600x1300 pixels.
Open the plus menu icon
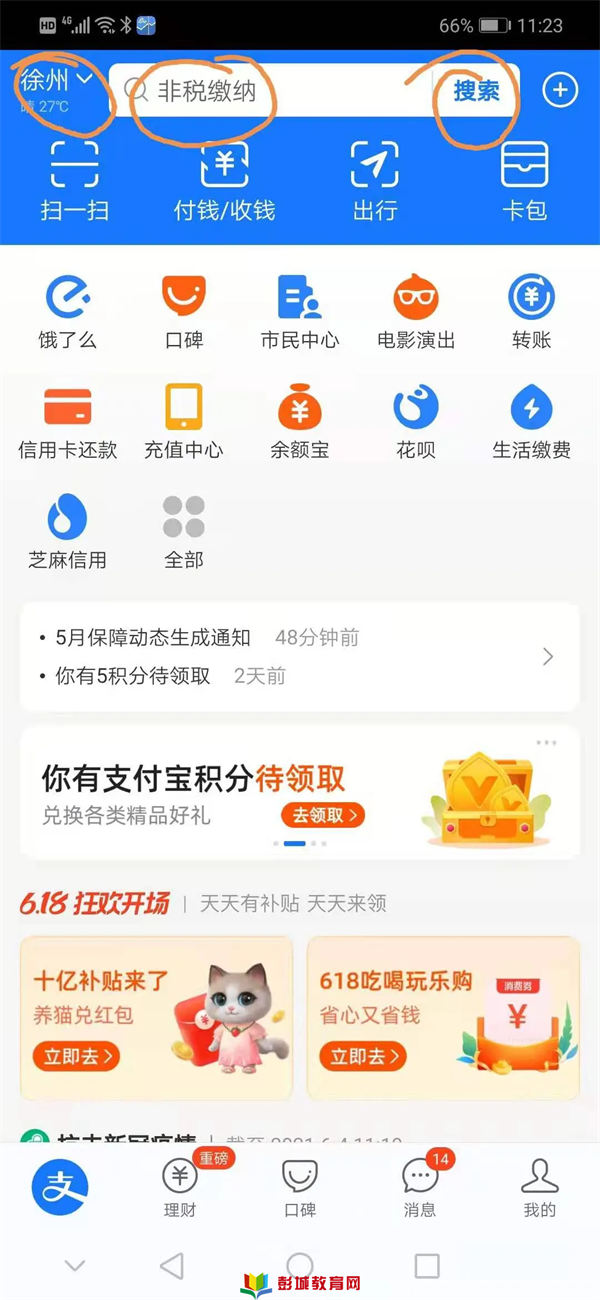(x=560, y=90)
